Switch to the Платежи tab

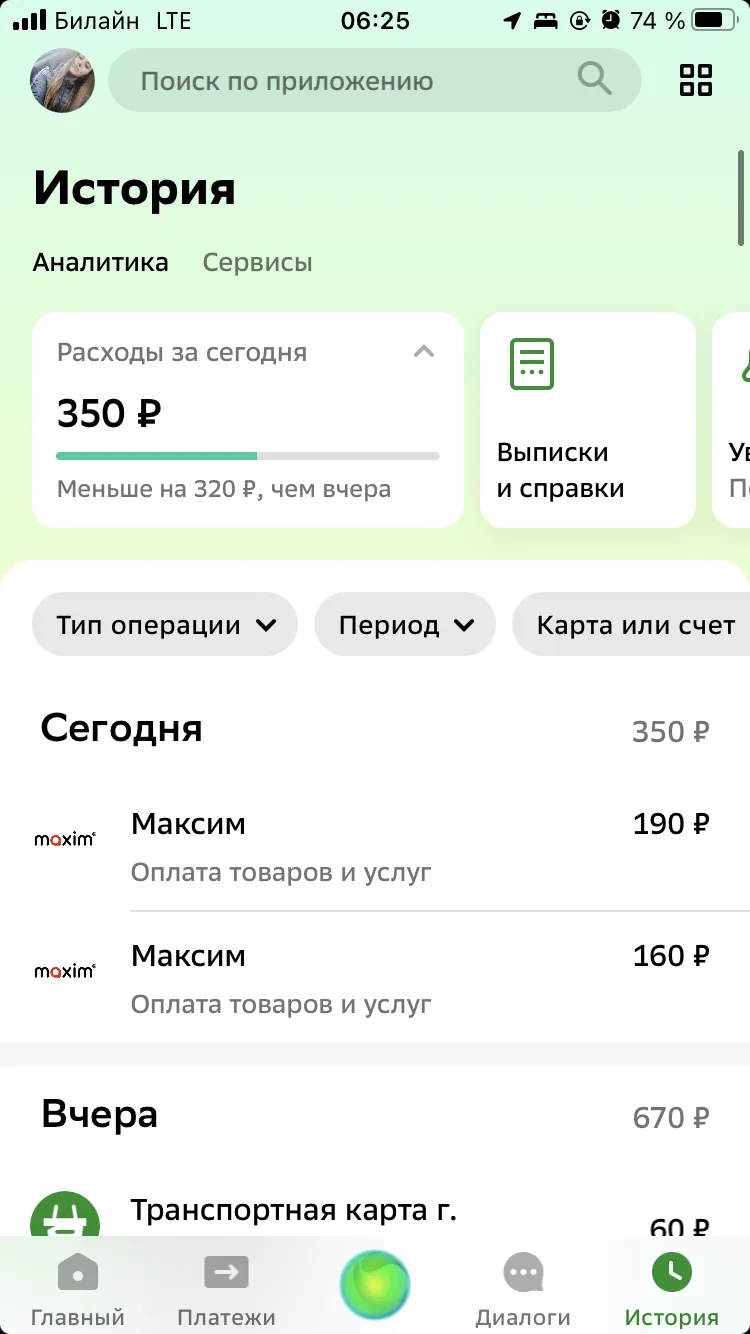(x=226, y=1290)
